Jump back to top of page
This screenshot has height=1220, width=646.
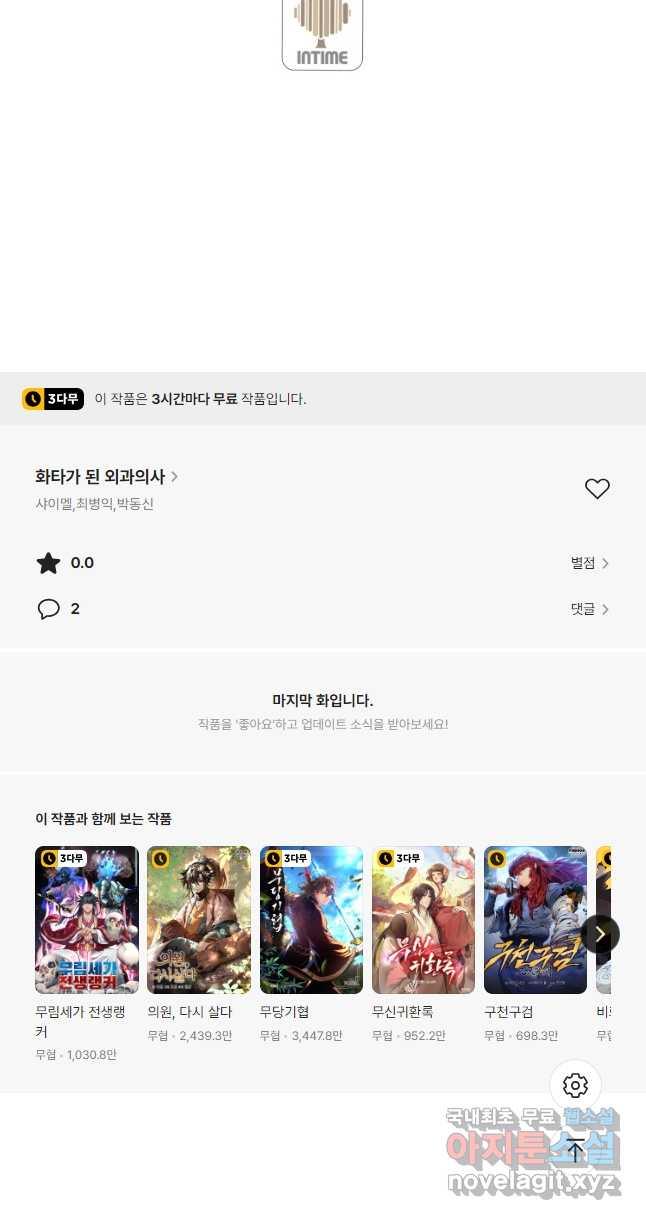click(575, 1150)
